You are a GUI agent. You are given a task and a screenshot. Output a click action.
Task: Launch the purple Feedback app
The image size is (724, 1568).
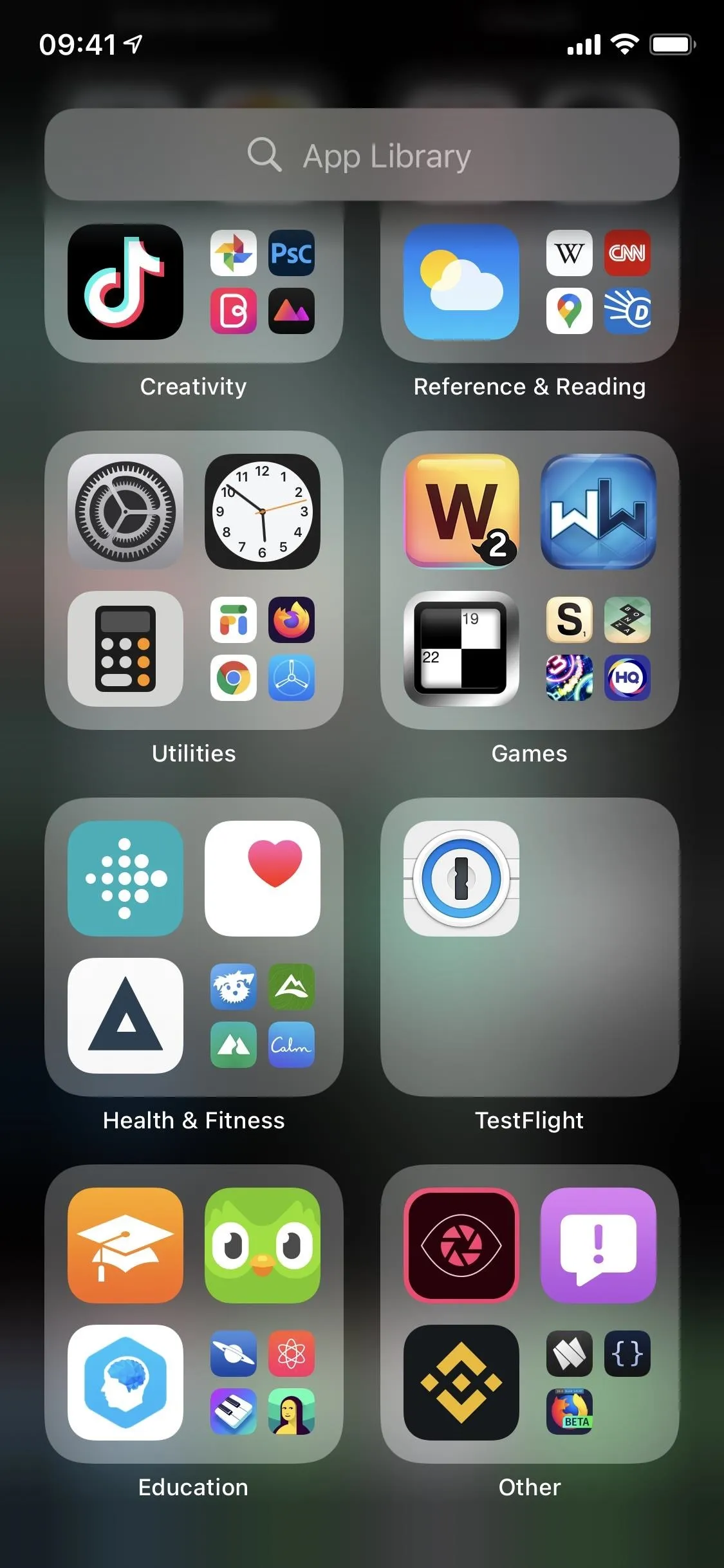pyautogui.click(x=598, y=1246)
